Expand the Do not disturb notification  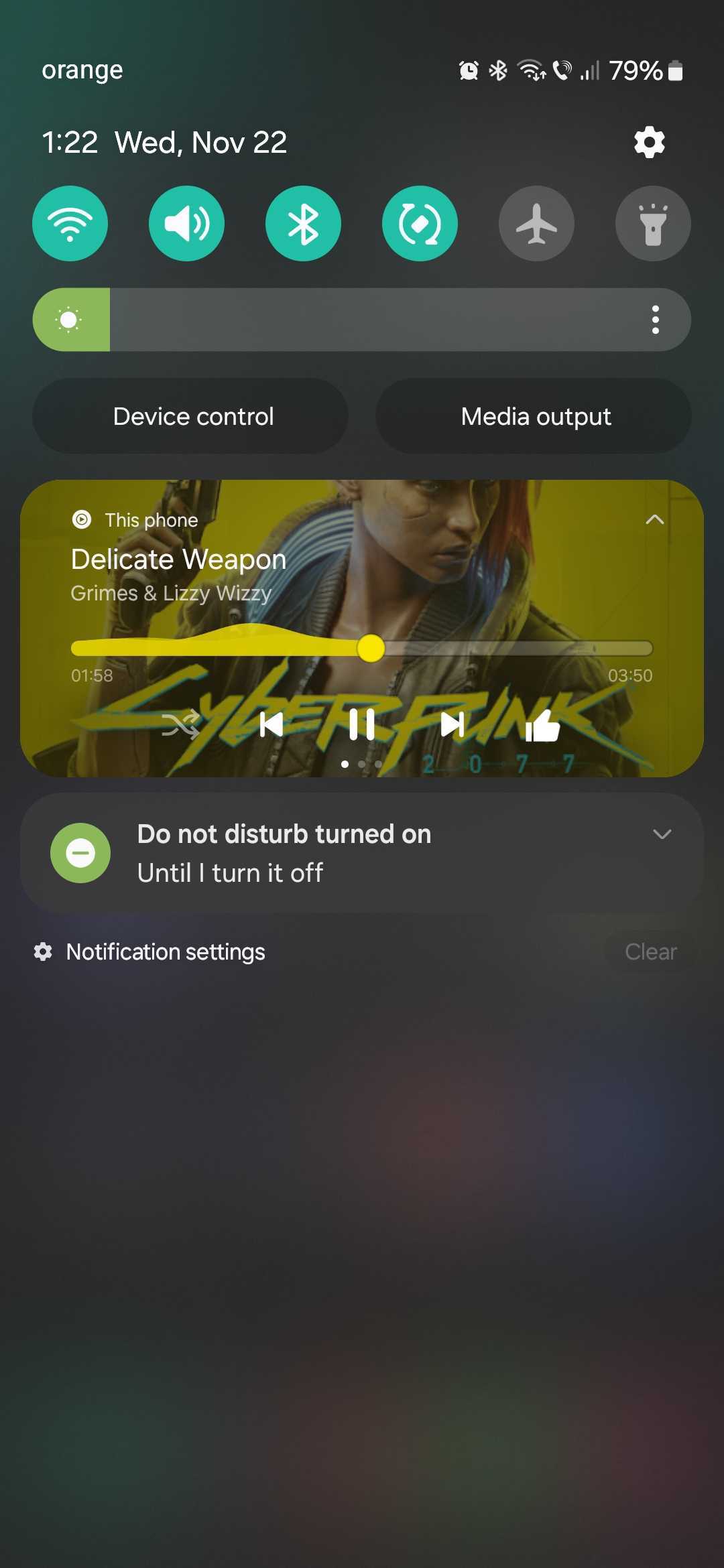tap(662, 834)
